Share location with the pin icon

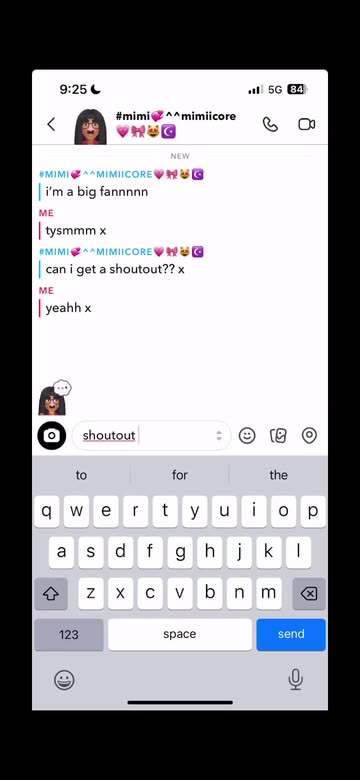[309, 436]
